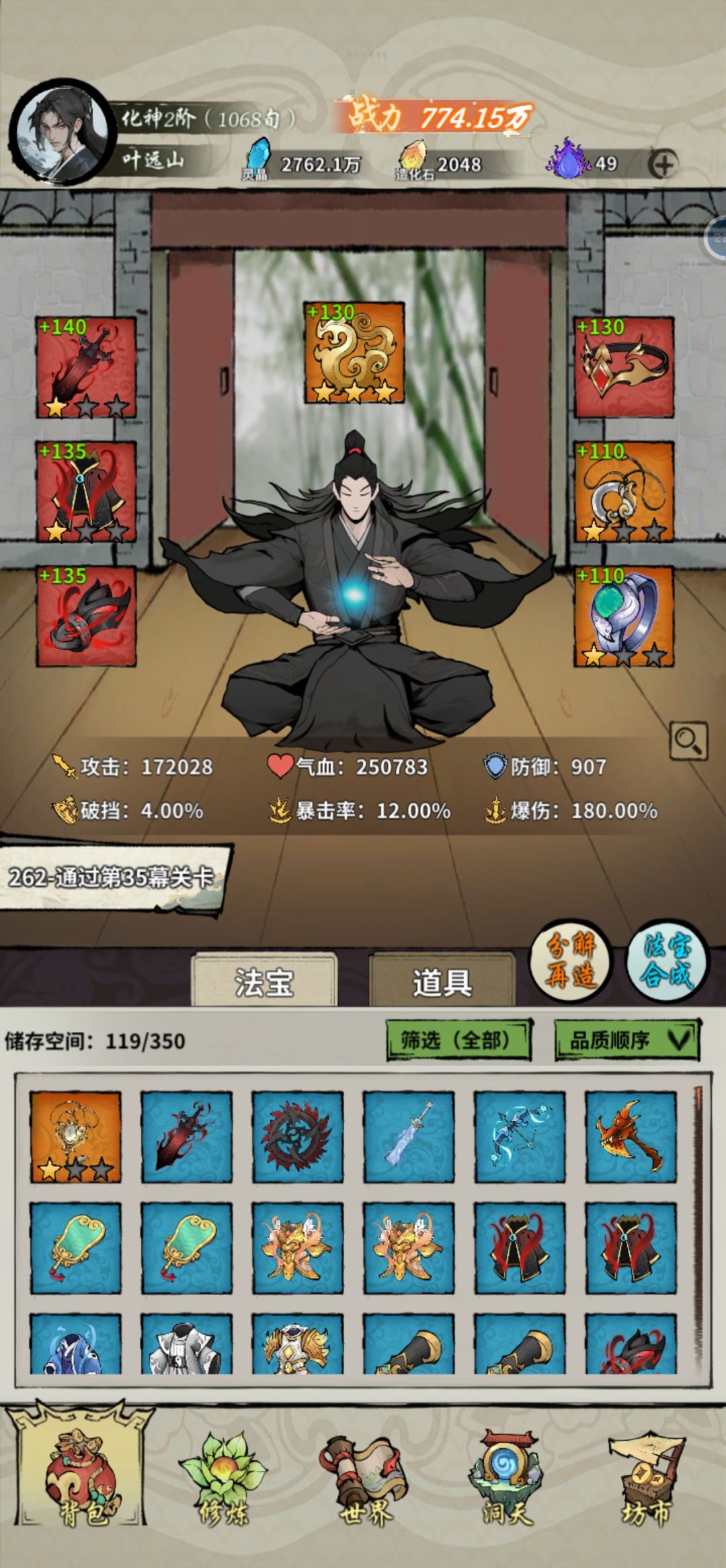This screenshot has height=1568, width=726.
Task: Expand the 品质顺序 sort dropdown
Action: click(x=627, y=1040)
